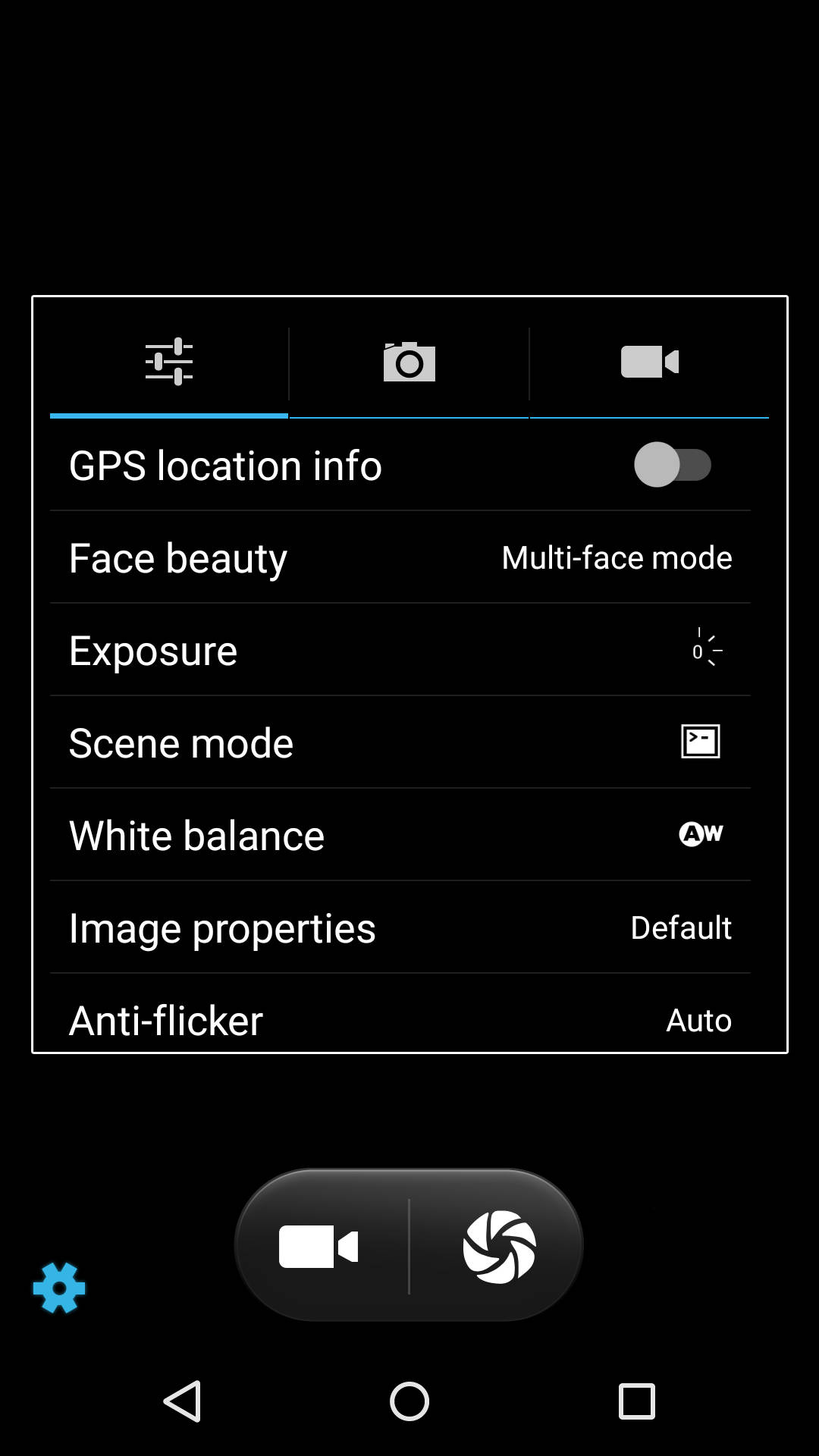Open the Anti-flicker Auto selector
Image resolution: width=819 pixels, height=1456 pixels.
[409, 1019]
